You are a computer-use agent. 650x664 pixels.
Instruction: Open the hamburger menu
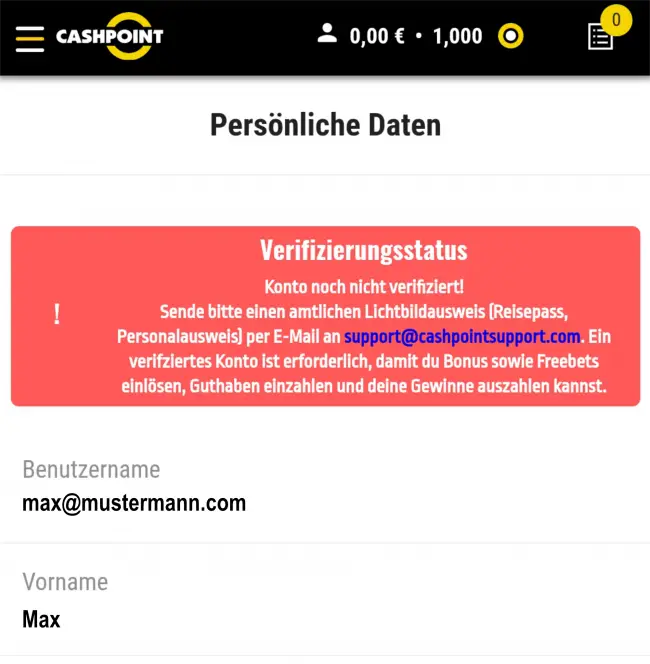coord(30,38)
